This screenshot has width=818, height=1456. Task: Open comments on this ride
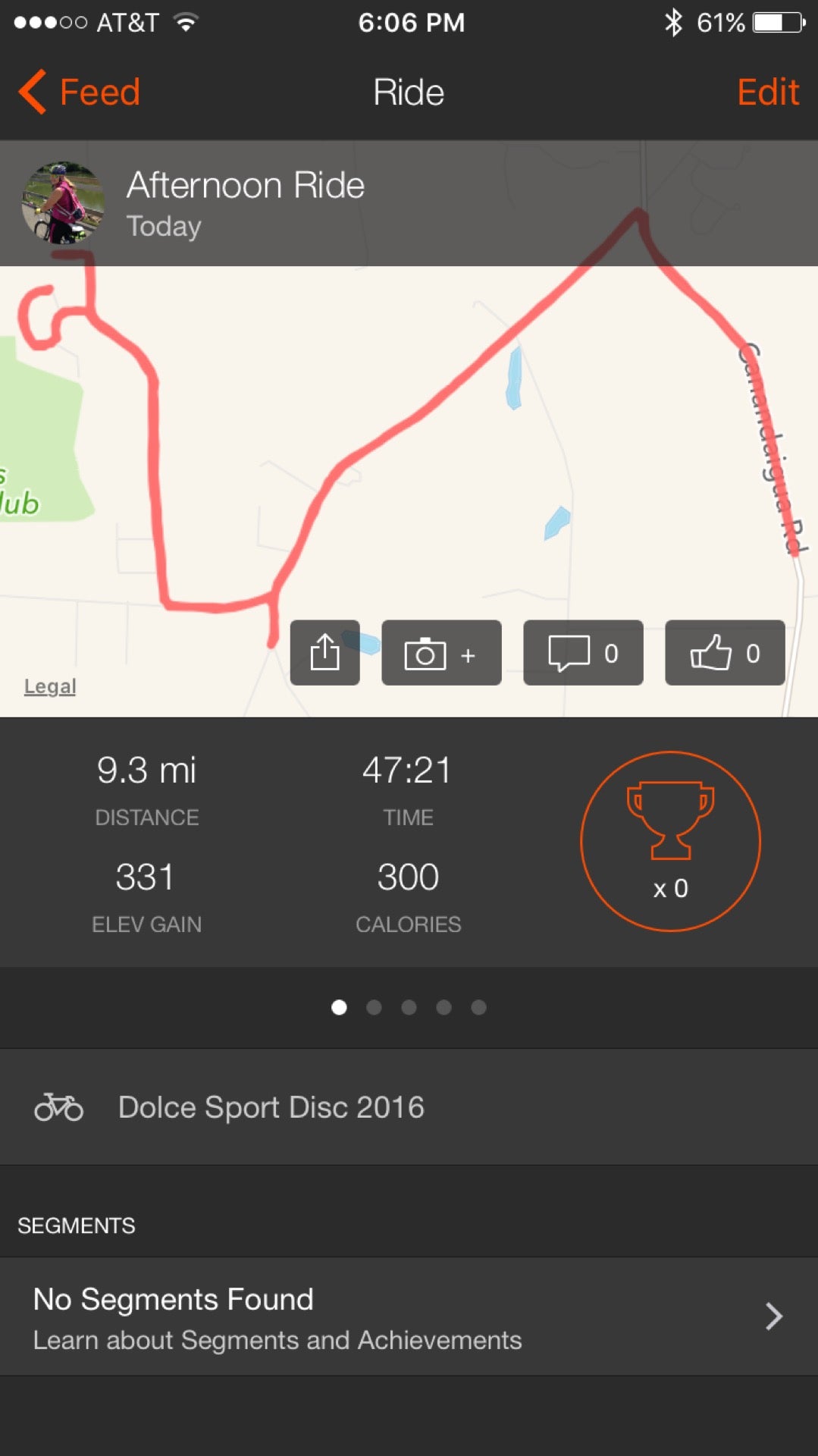[582, 652]
